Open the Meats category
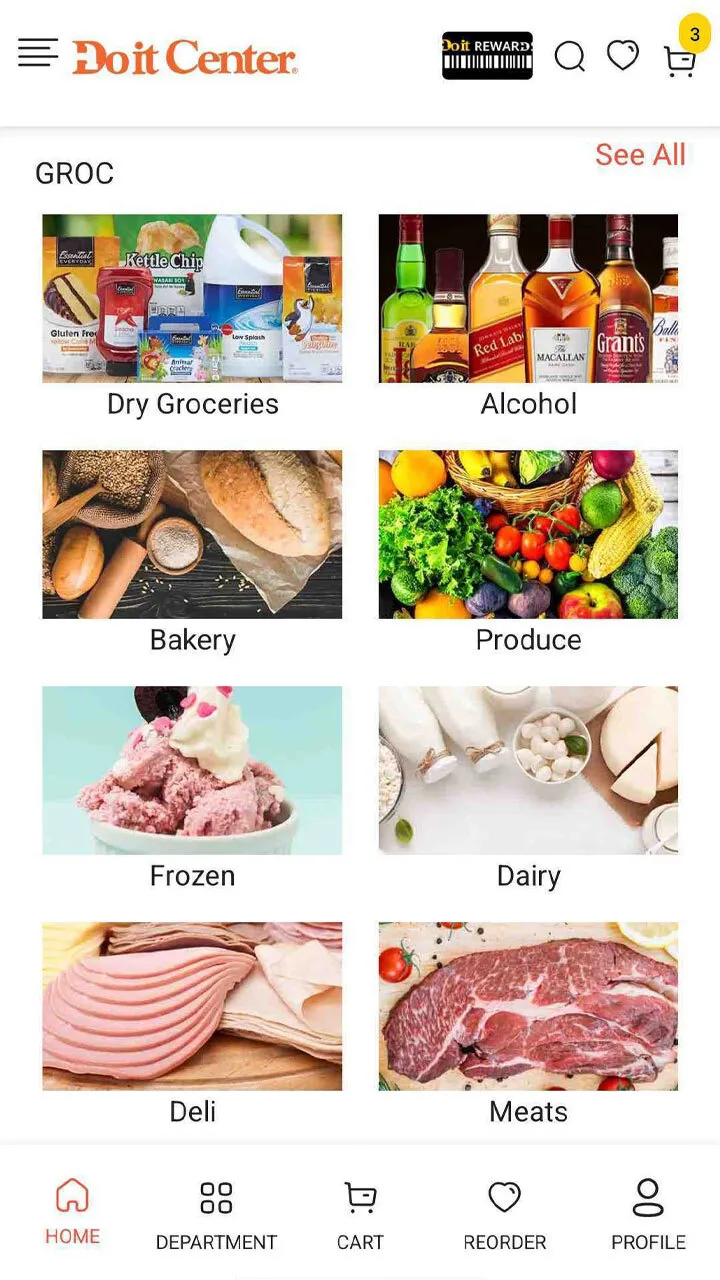 click(528, 1025)
